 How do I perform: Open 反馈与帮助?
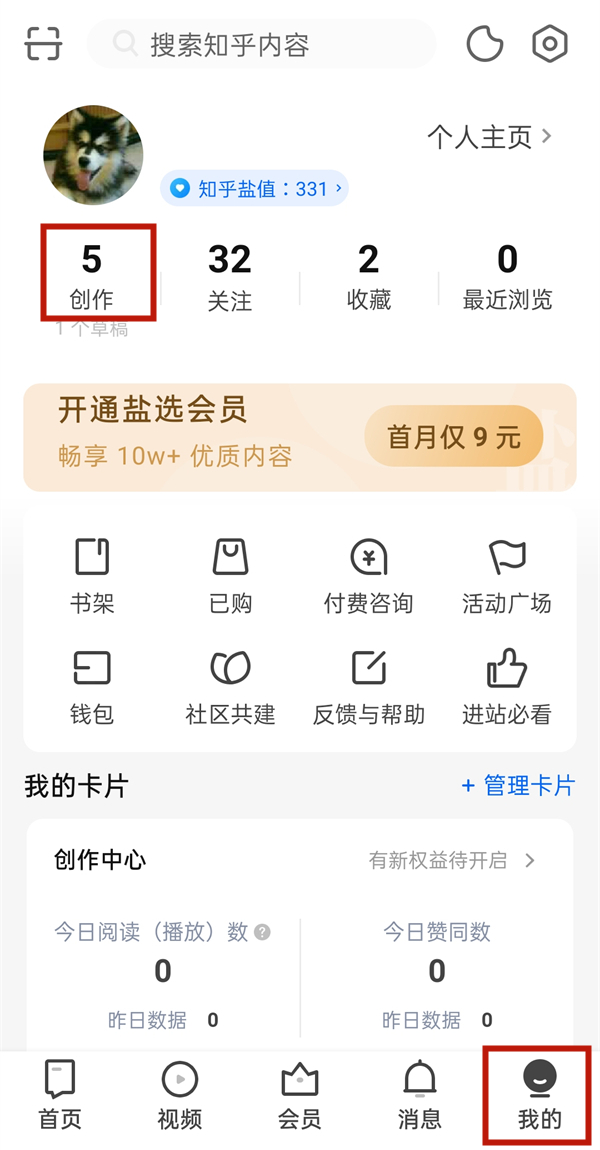(x=369, y=686)
